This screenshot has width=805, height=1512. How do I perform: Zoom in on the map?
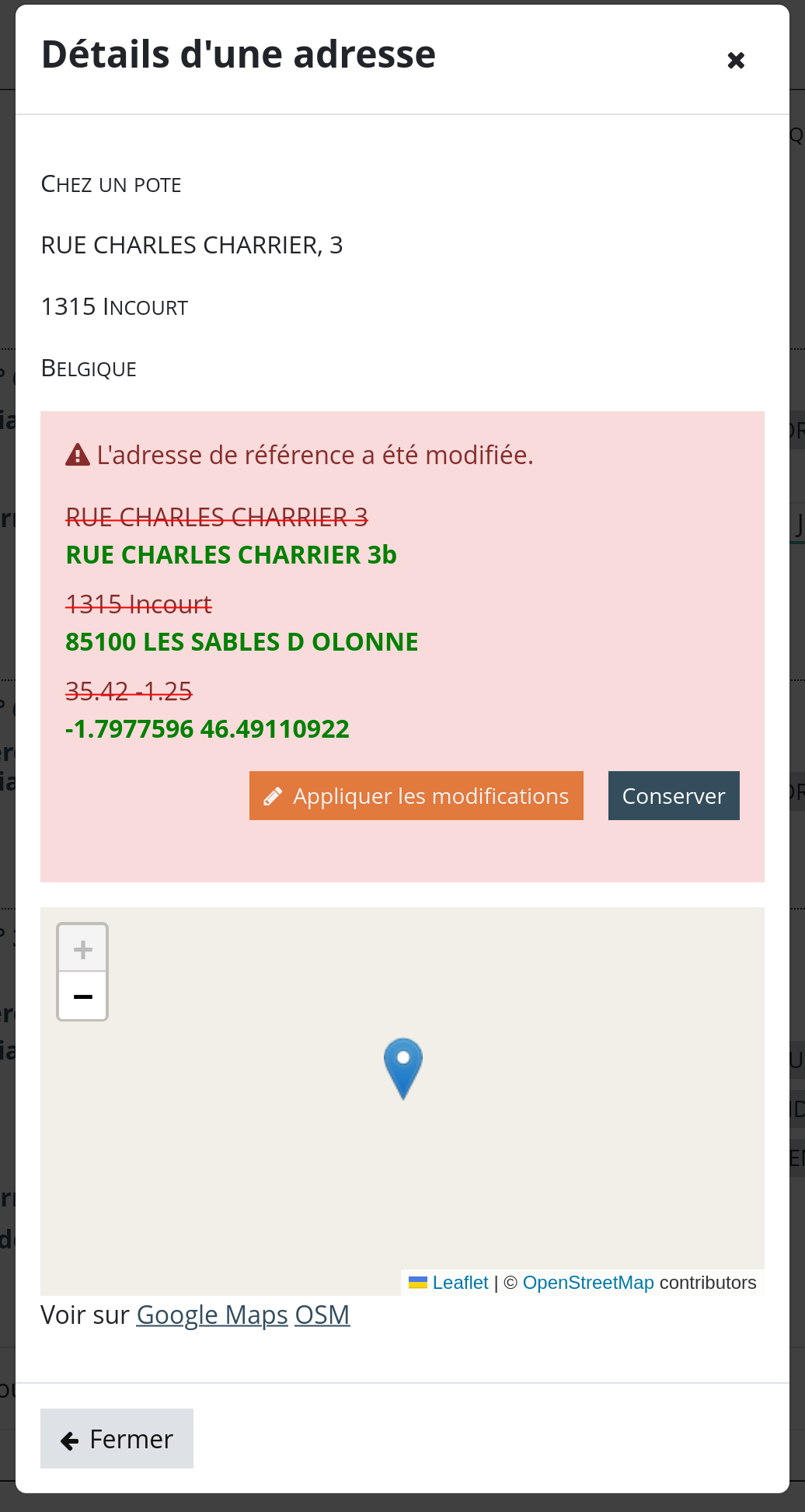[82, 948]
